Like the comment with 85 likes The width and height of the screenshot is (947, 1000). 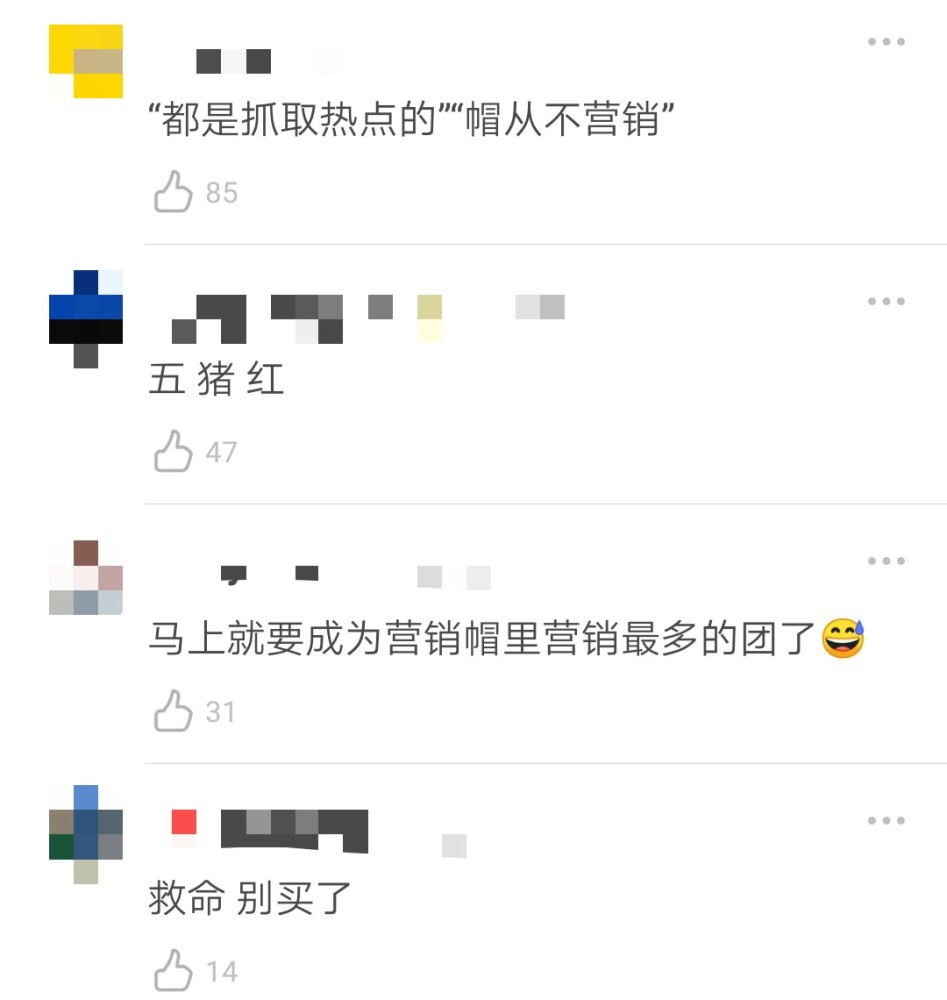(173, 191)
